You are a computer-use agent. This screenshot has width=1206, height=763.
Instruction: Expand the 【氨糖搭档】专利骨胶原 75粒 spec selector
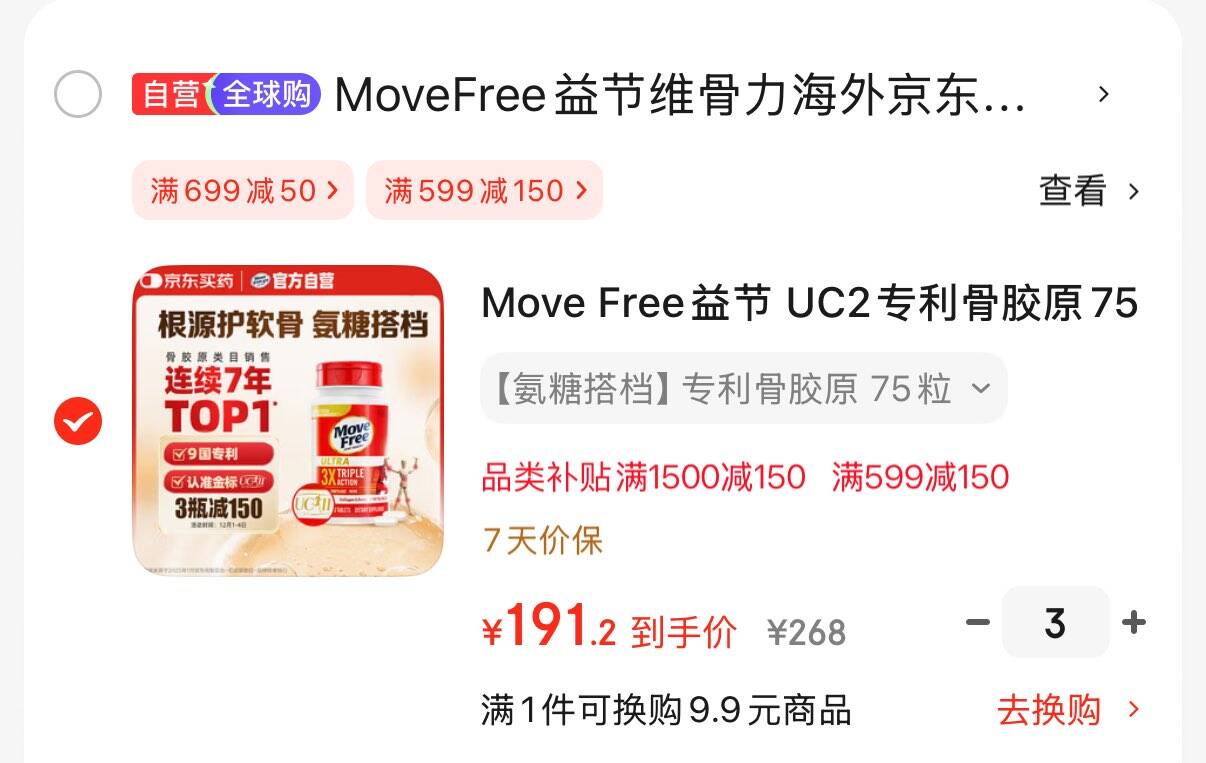pyautogui.click(x=743, y=388)
